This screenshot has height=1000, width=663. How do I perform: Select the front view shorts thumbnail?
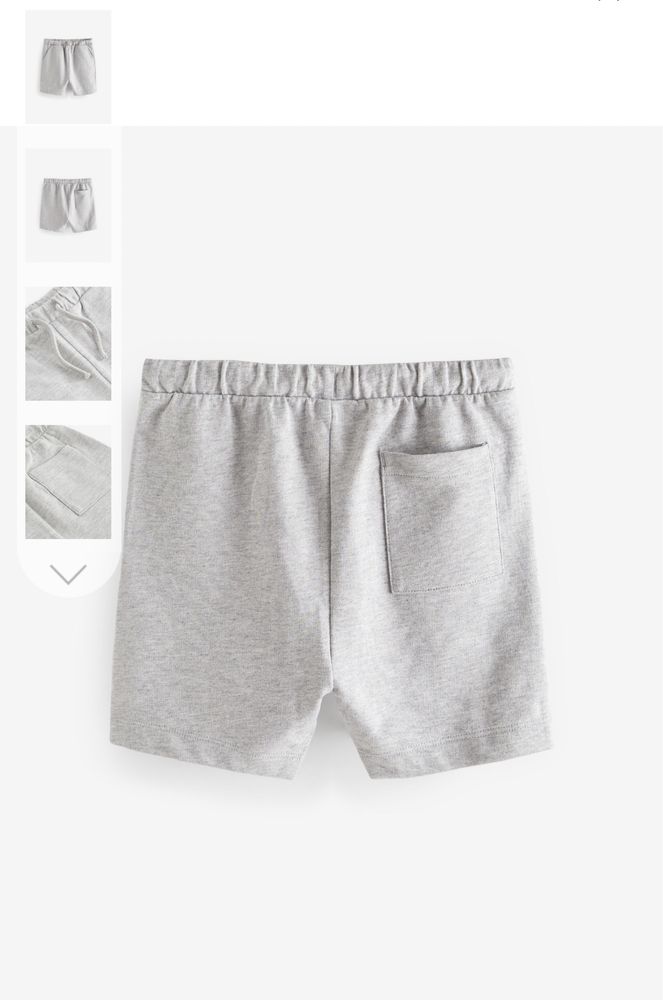coord(68,67)
